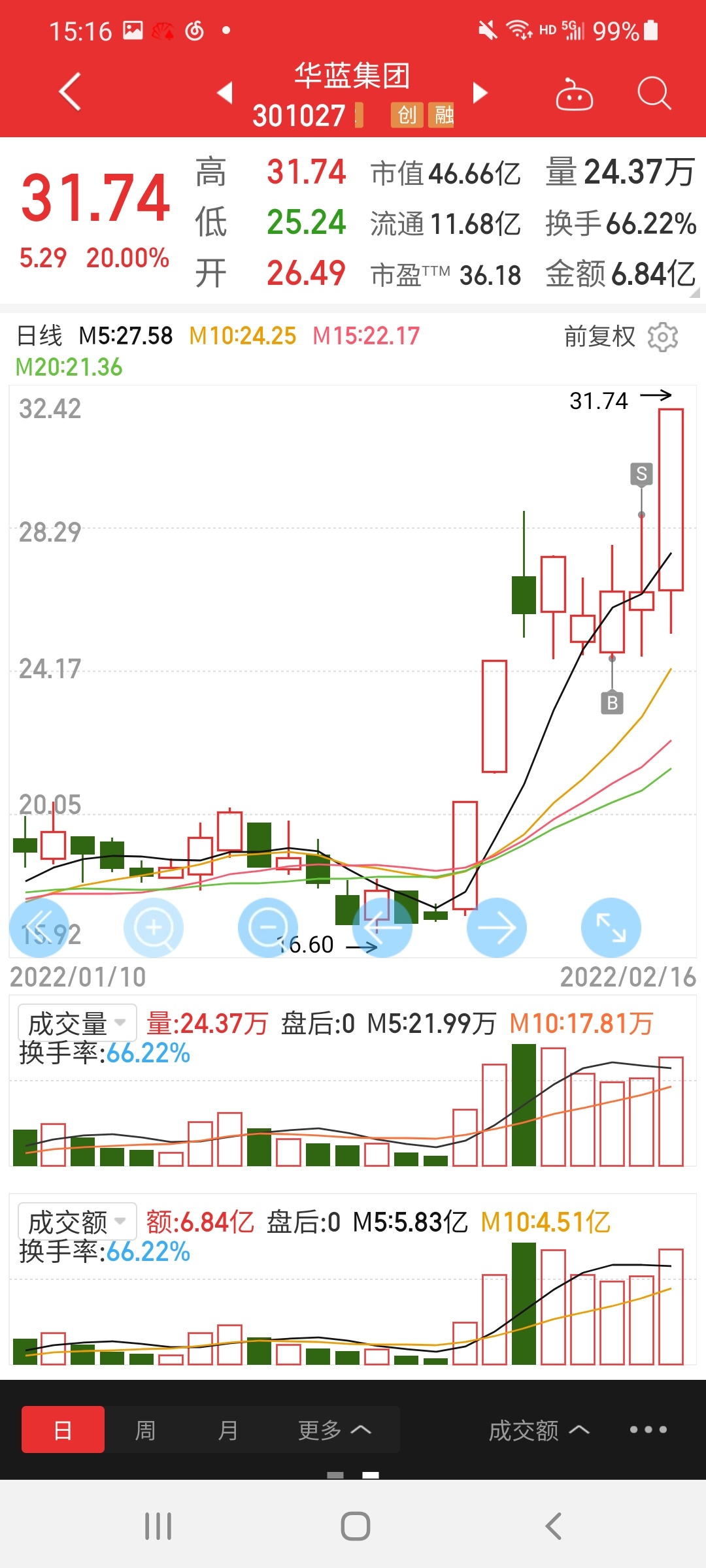706x1568 pixels.
Task: Zoom out the K-line chart
Action: point(268,928)
